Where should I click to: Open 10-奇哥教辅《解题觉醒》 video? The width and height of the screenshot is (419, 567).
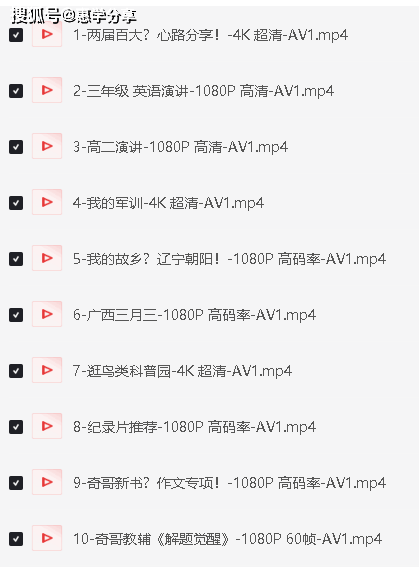point(227,539)
